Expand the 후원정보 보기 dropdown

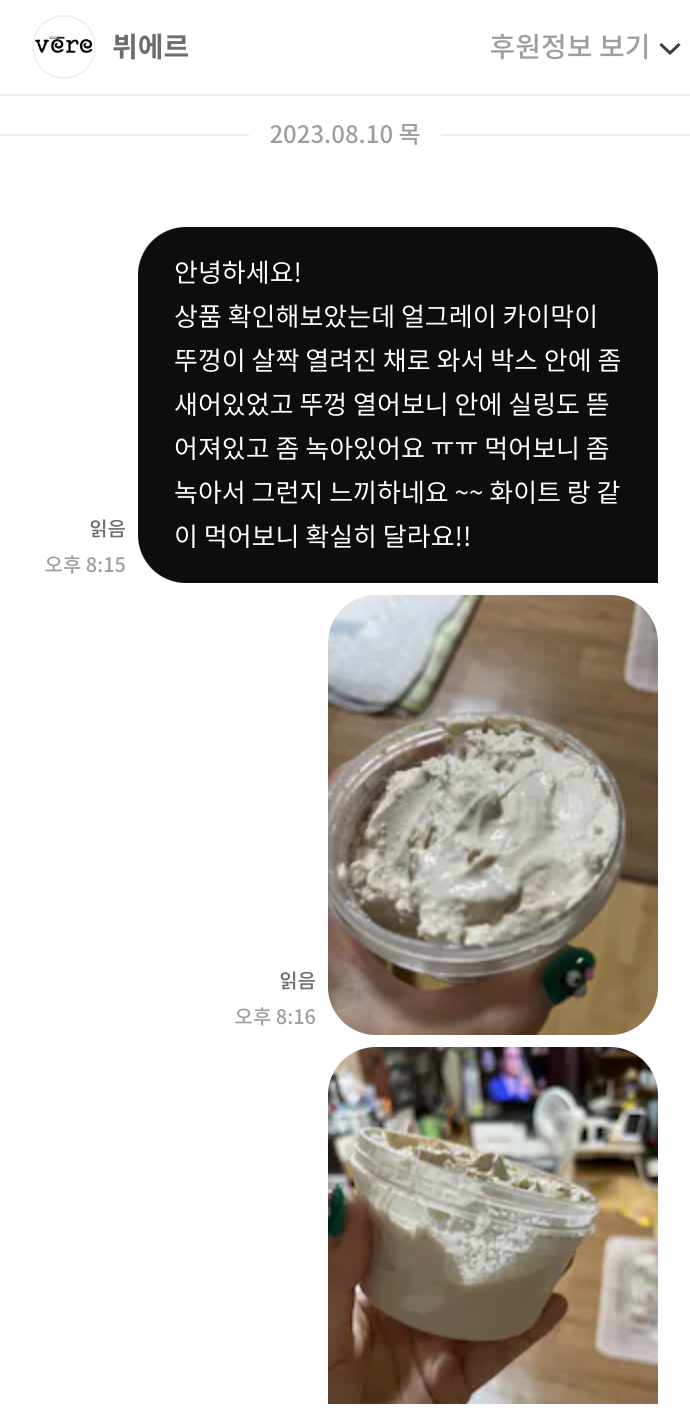583,47
